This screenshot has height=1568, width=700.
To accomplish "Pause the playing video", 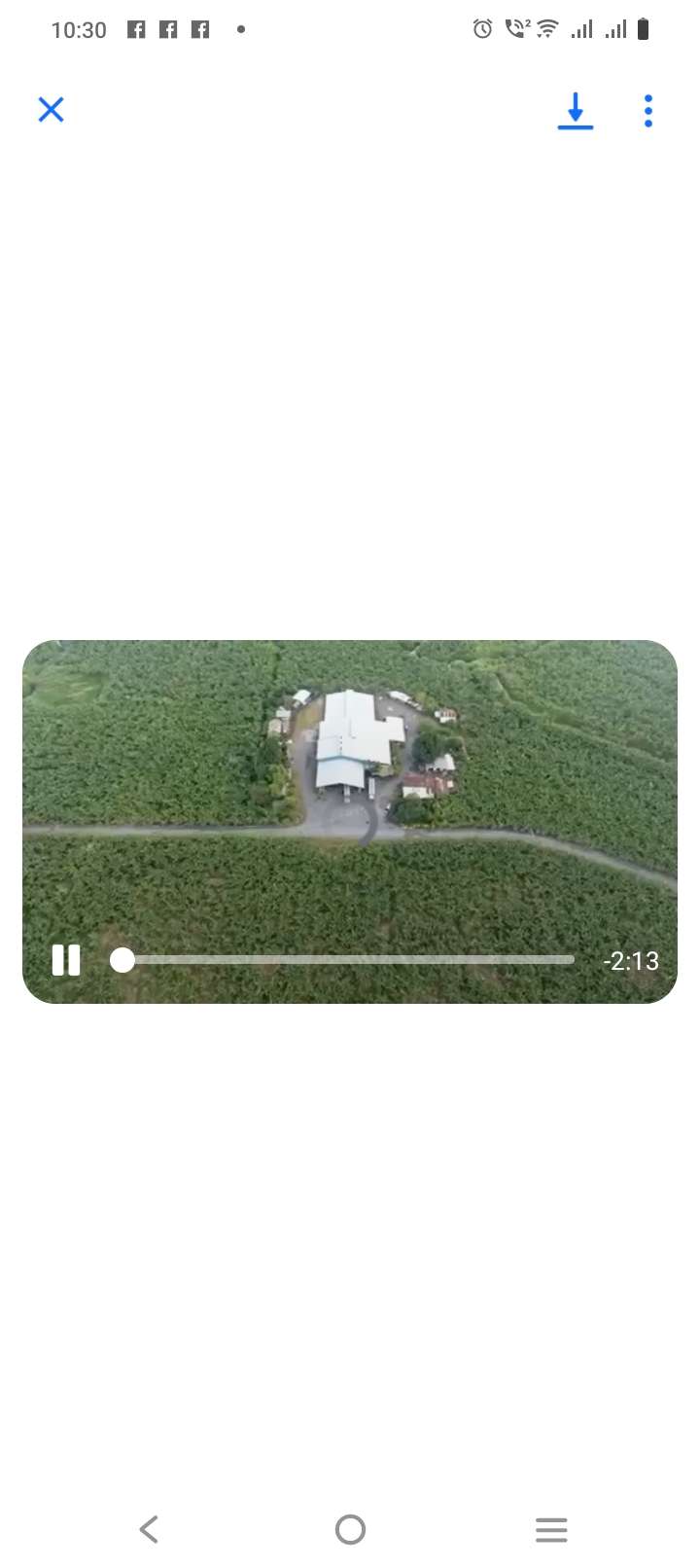I will tap(66, 960).
